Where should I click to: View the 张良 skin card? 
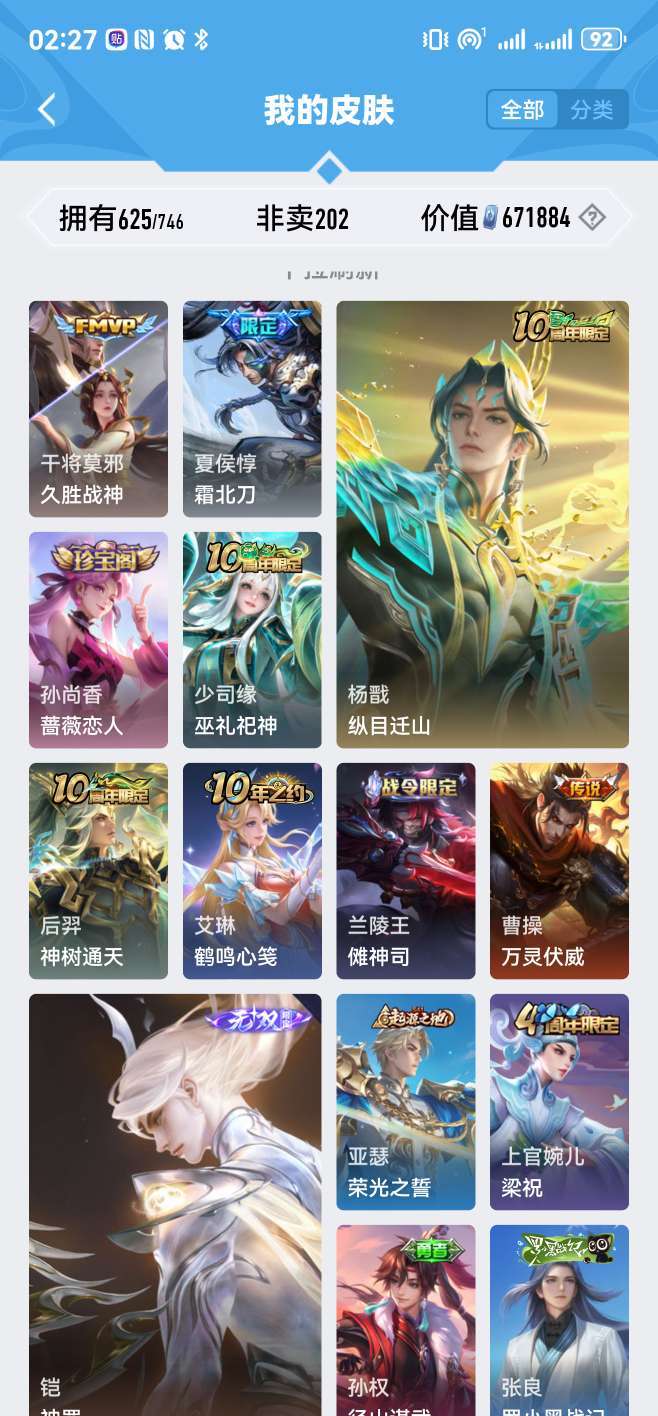559,1320
